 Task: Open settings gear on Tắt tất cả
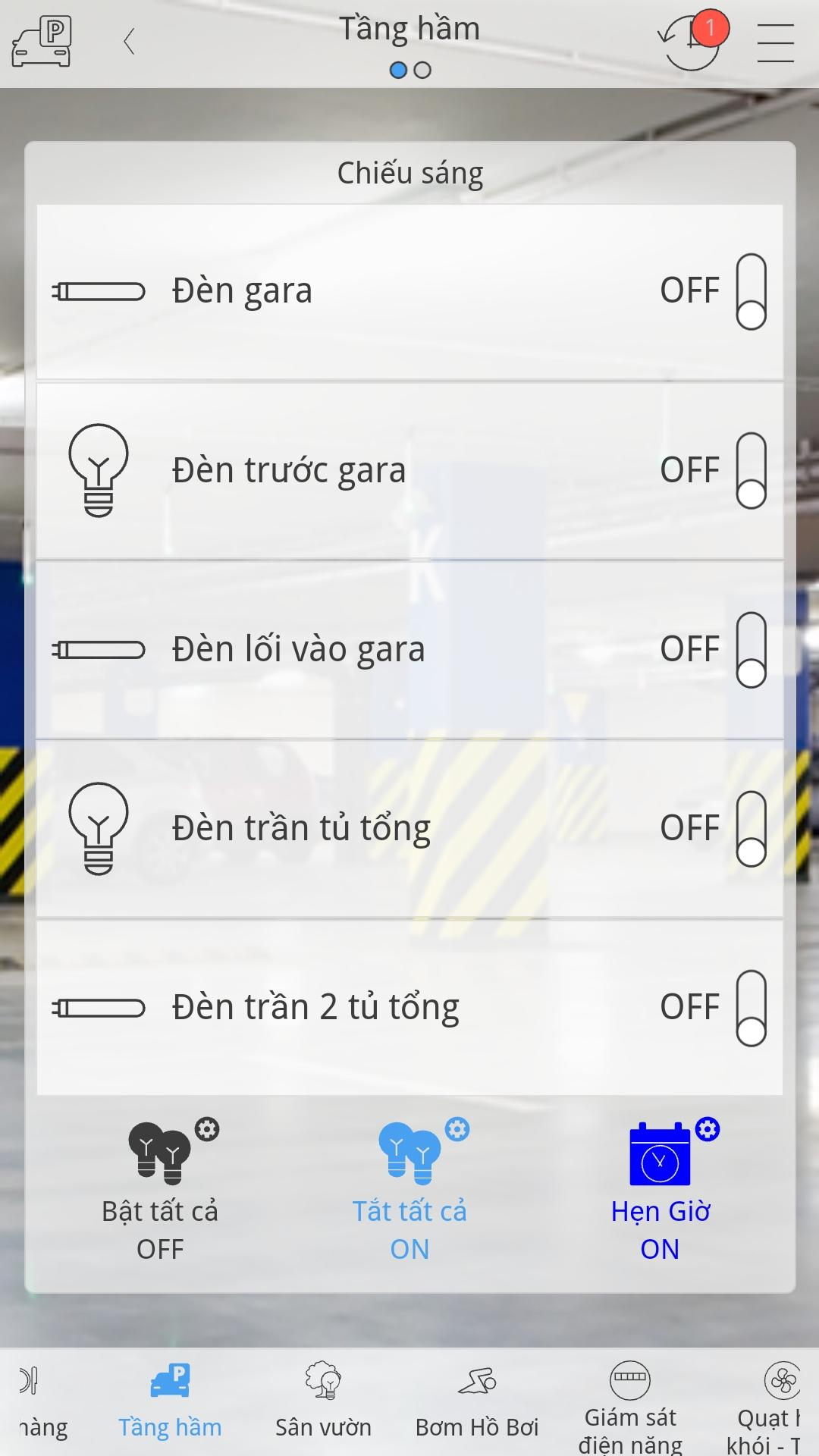(x=457, y=1129)
